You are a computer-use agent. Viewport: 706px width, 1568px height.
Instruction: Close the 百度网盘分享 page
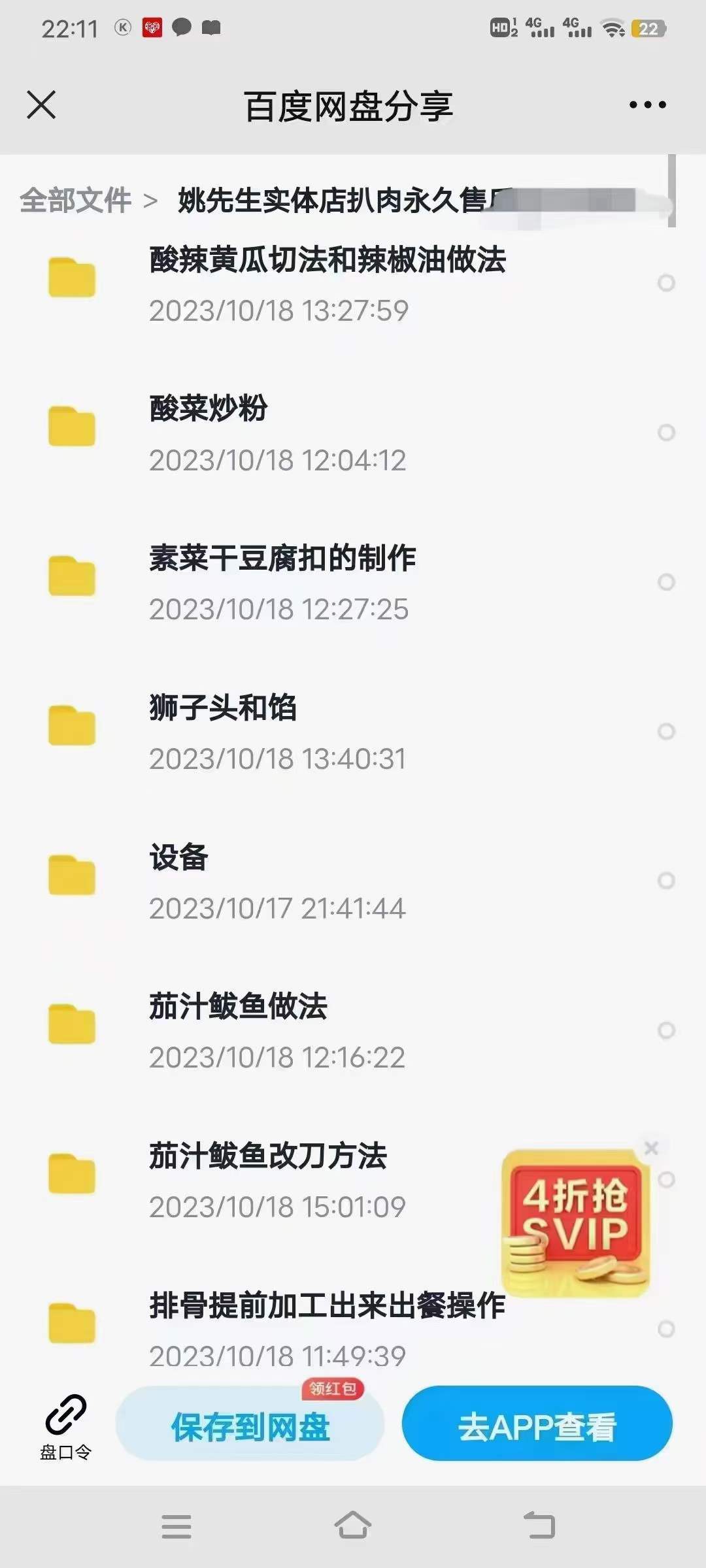(41, 105)
